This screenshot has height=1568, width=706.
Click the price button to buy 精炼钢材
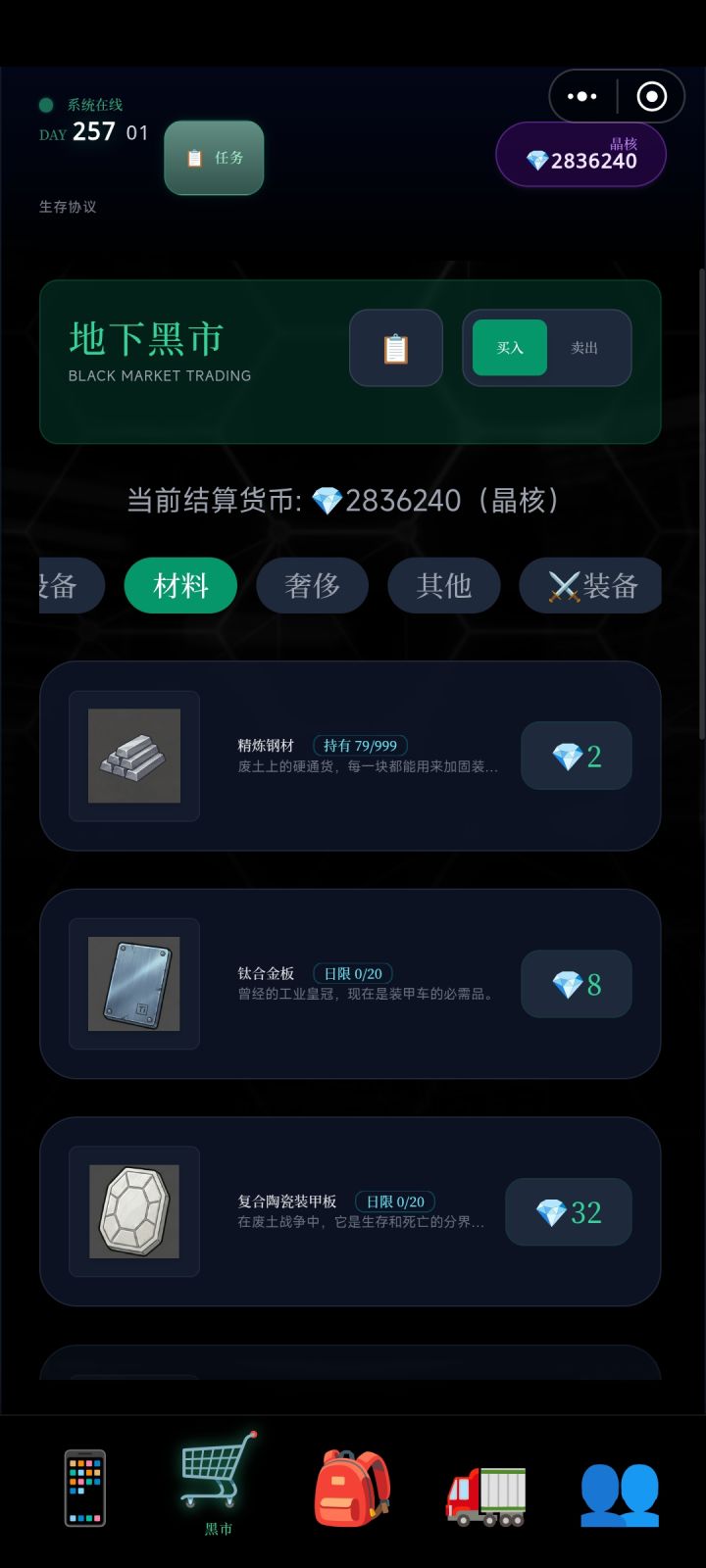pyautogui.click(x=576, y=756)
